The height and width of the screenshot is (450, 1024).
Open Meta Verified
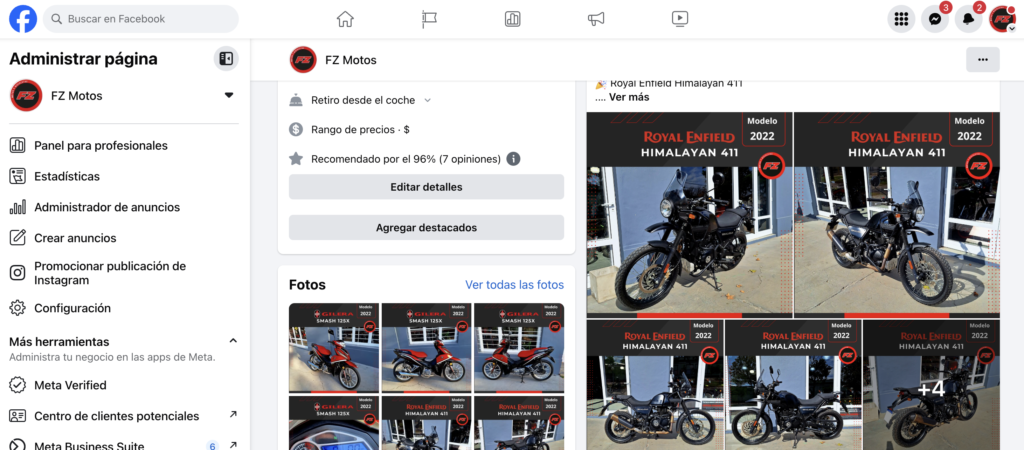pyautogui.click(x=70, y=385)
